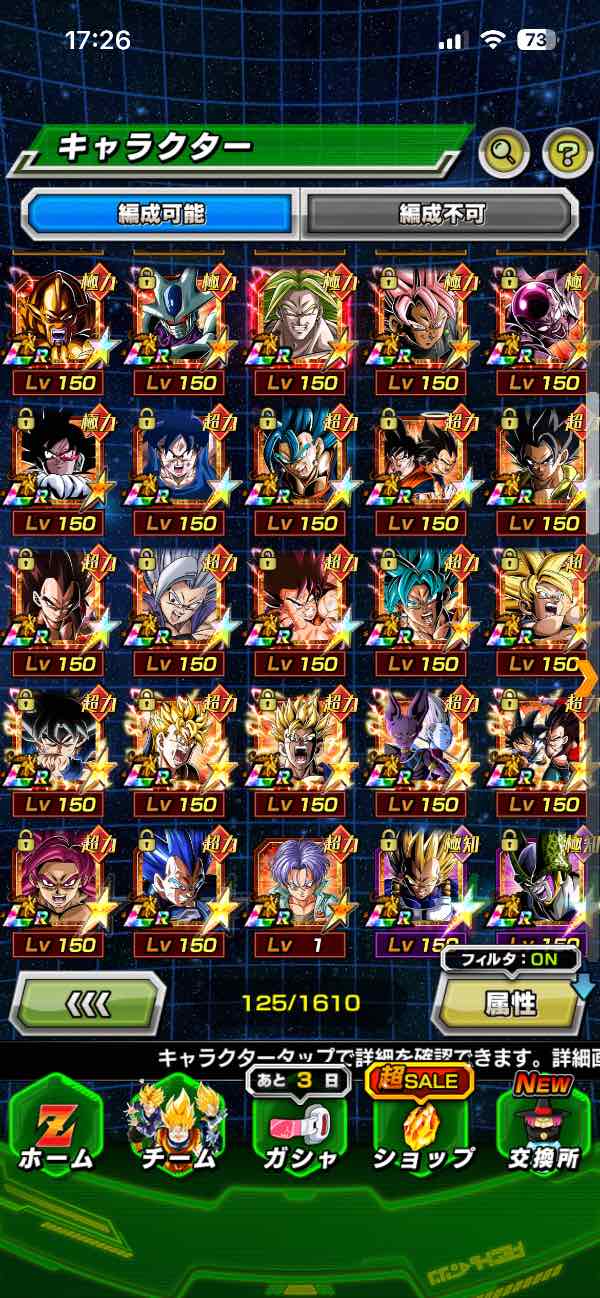The image size is (600, 1298).
Task: Open the チーム menu
Action: tap(177, 1127)
